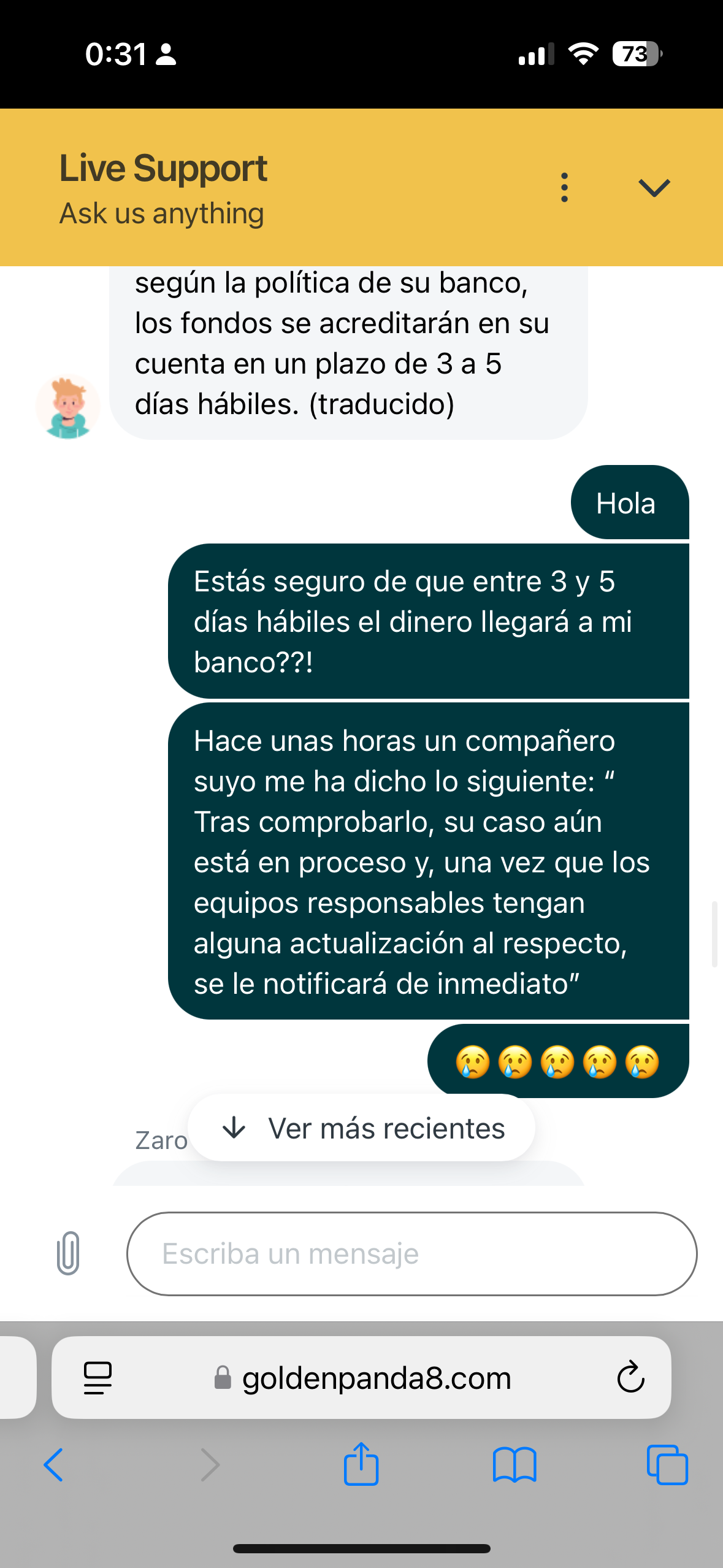
Task: Attach a file with the paperclip
Action: [x=68, y=1253]
